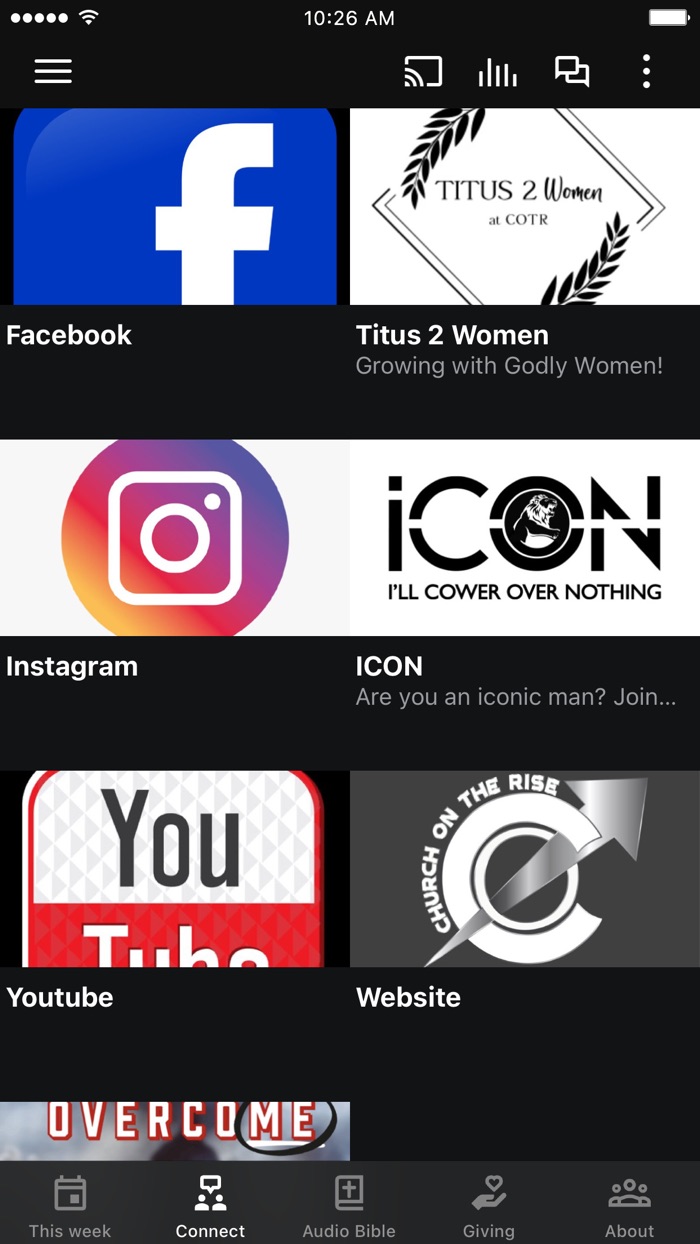Open the overflow menu
Image resolution: width=700 pixels, height=1244 pixels.
pos(646,72)
